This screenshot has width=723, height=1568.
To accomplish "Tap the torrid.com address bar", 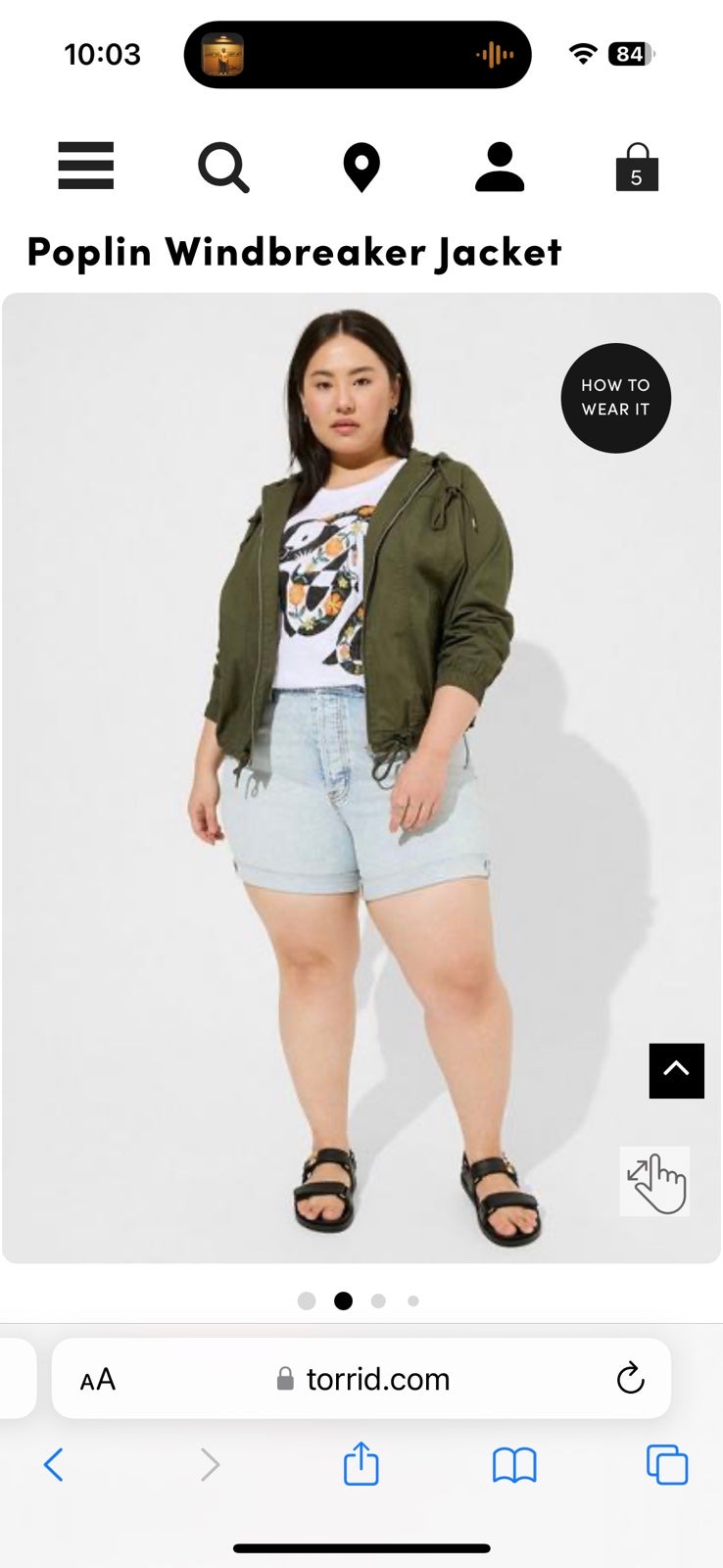I will pyautogui.click(x=361, y=1379).
